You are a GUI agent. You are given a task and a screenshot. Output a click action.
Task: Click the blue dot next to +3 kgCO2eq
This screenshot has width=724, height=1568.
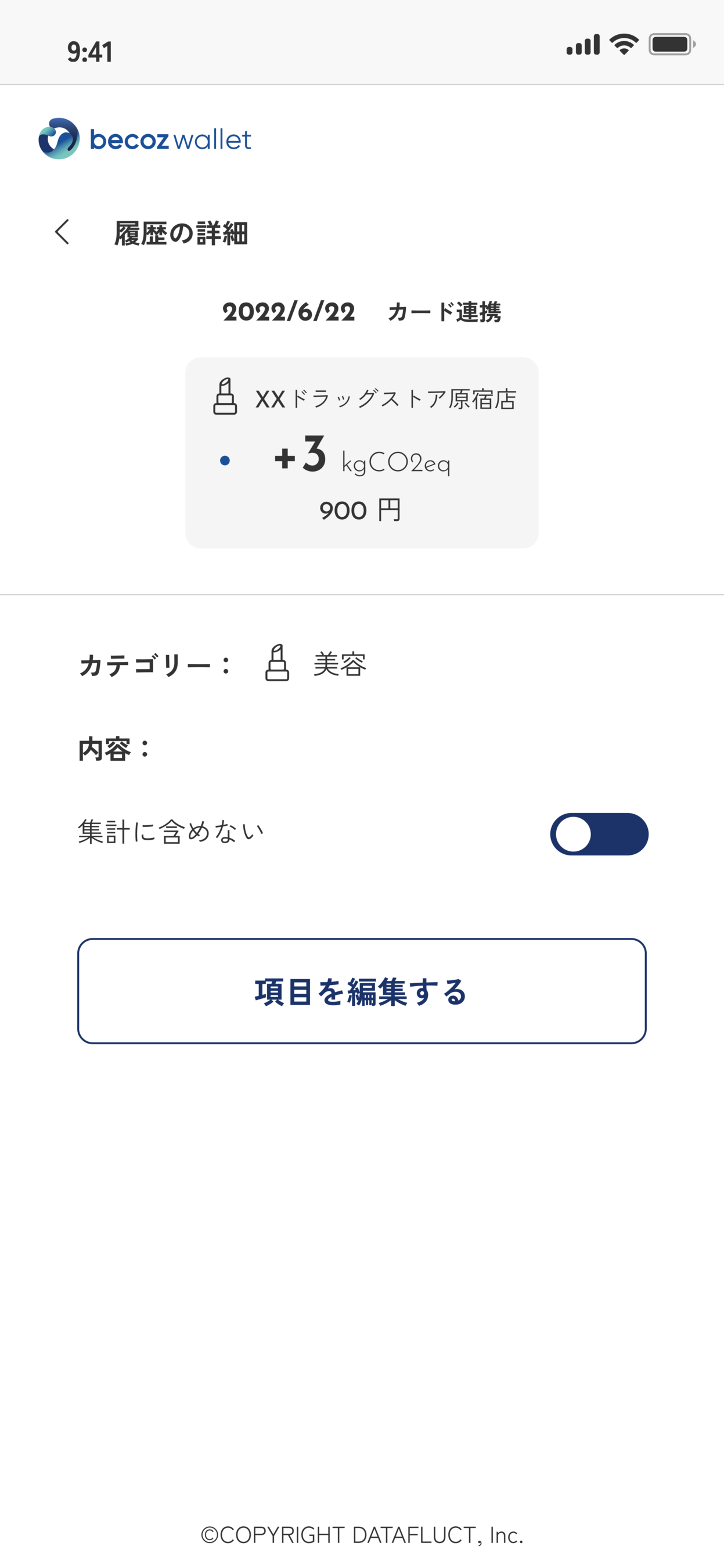point(226,461)
